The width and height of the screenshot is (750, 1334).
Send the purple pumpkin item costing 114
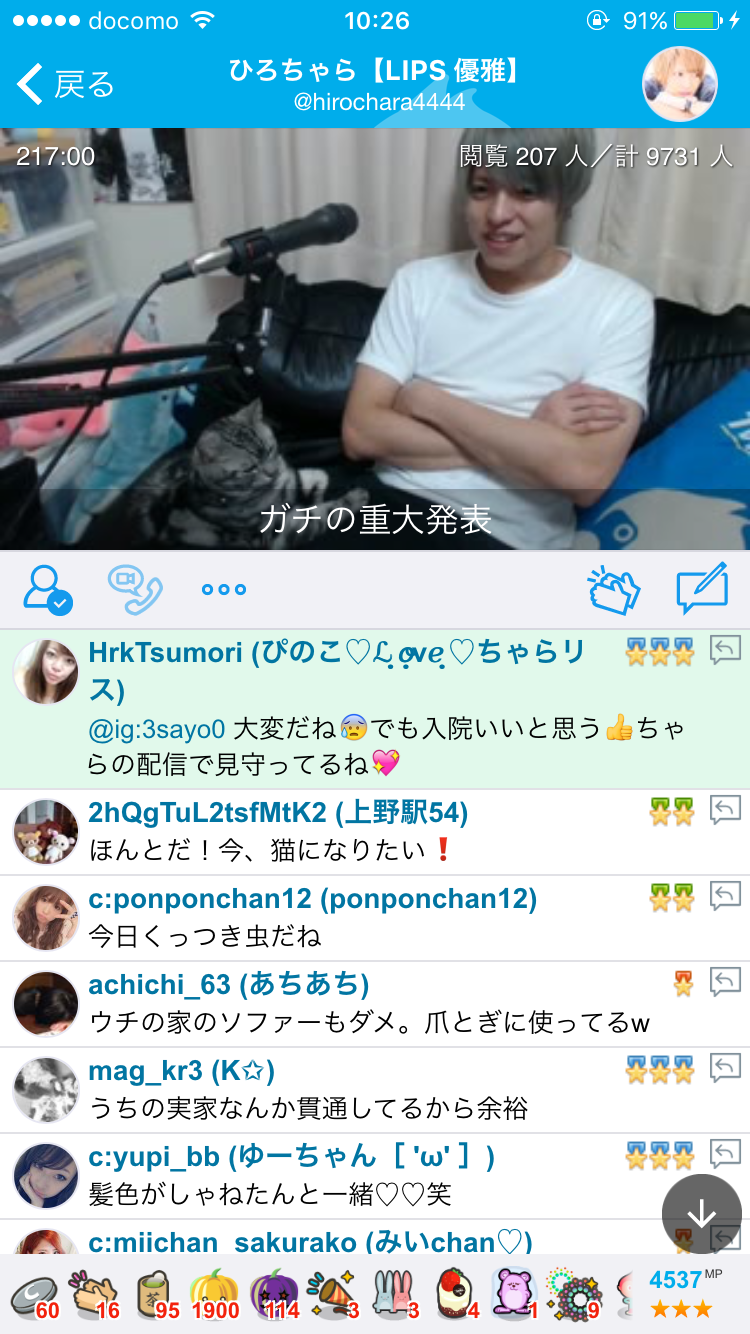pyautogui.click(x=273, y=1294)
